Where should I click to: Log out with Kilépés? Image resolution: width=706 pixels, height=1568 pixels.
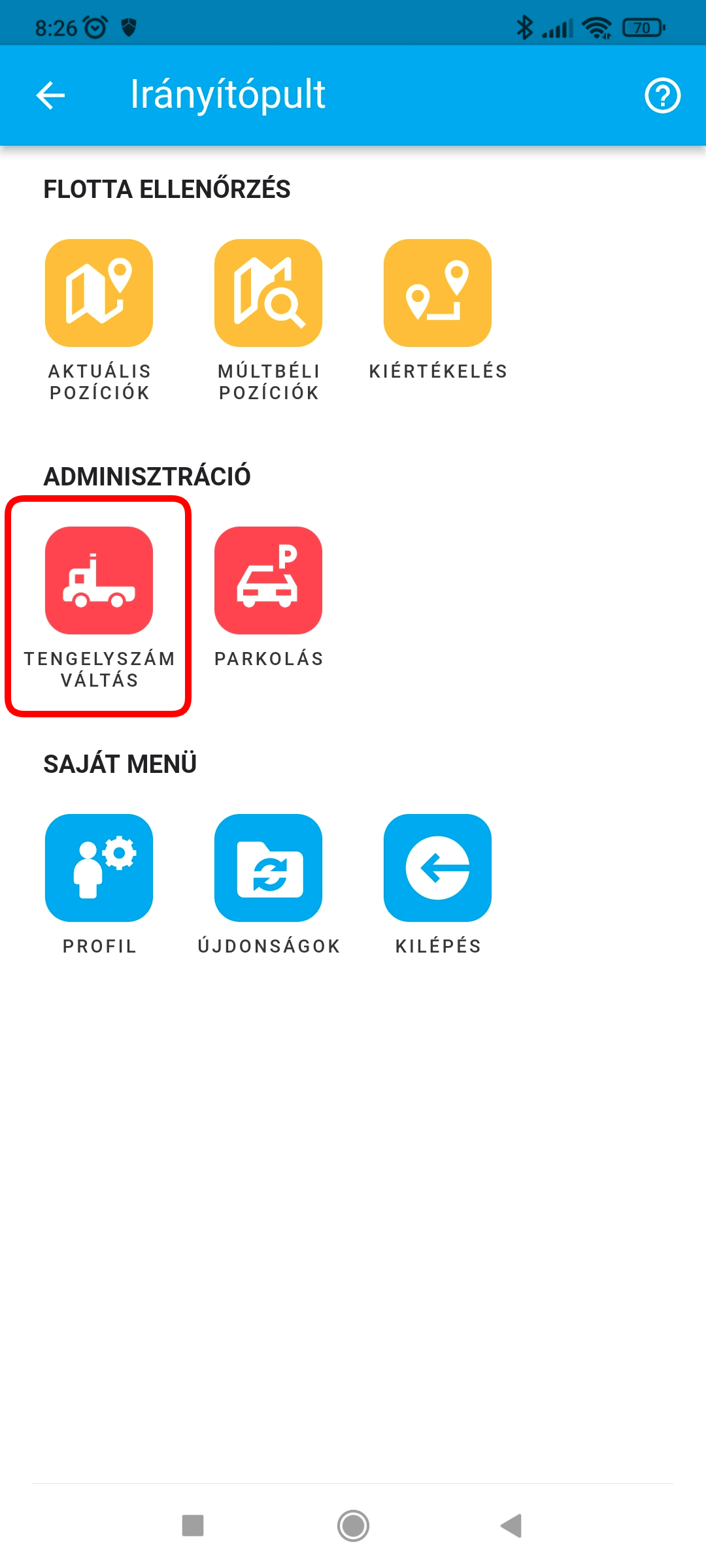pos(437,868)
